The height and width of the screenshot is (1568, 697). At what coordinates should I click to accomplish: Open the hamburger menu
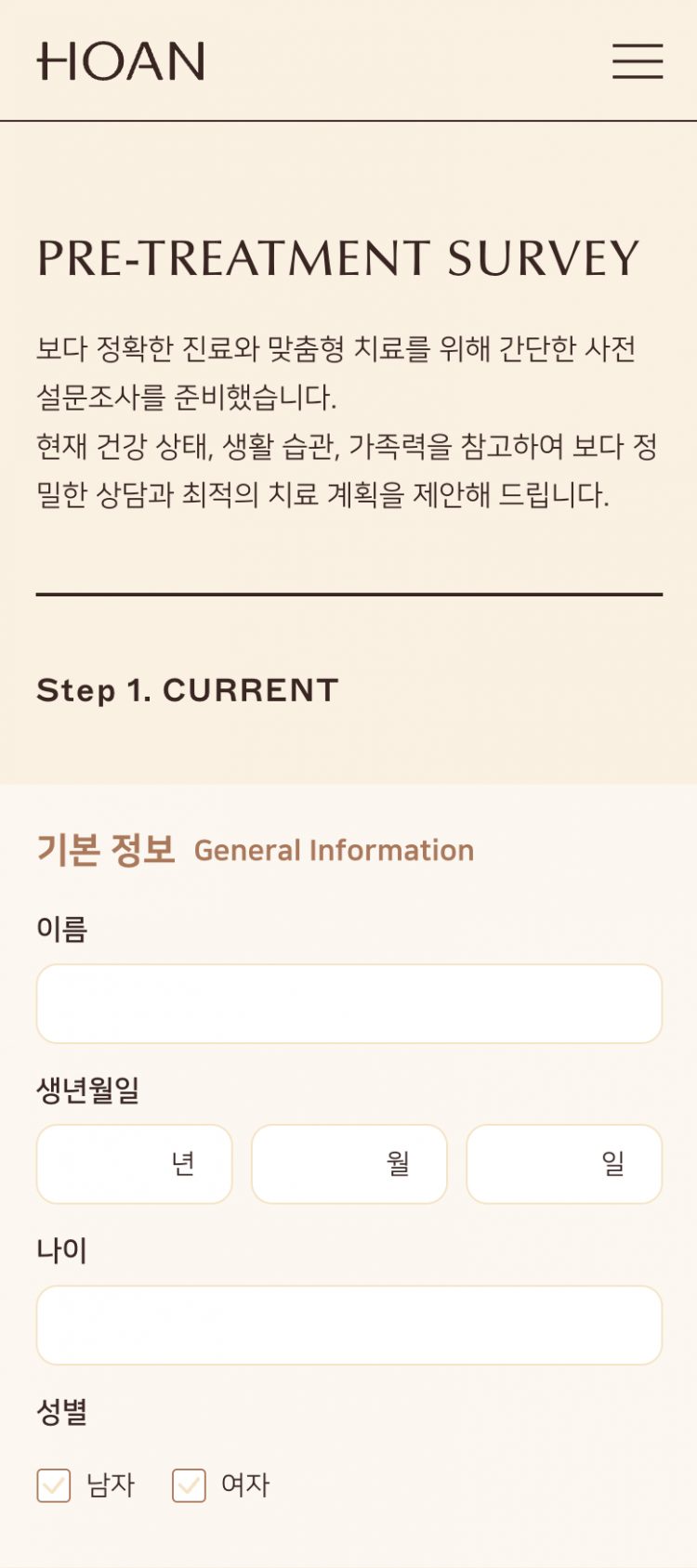(638, 61)
